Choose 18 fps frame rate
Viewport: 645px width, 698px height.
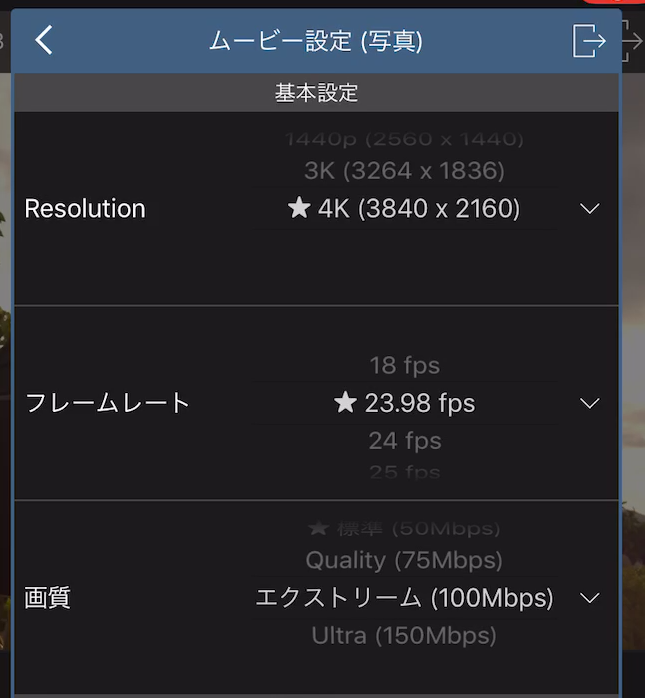click(404, 365)
